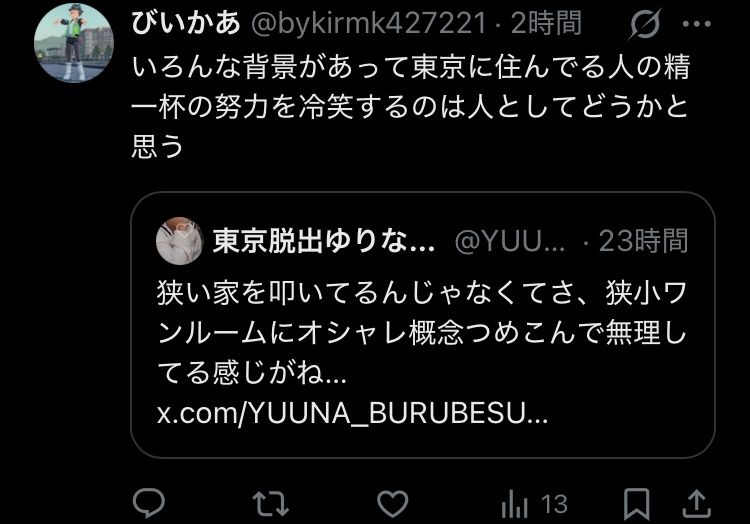Reply to びいかあ's post
Screen dimensions: 750x524
[149, 502]
